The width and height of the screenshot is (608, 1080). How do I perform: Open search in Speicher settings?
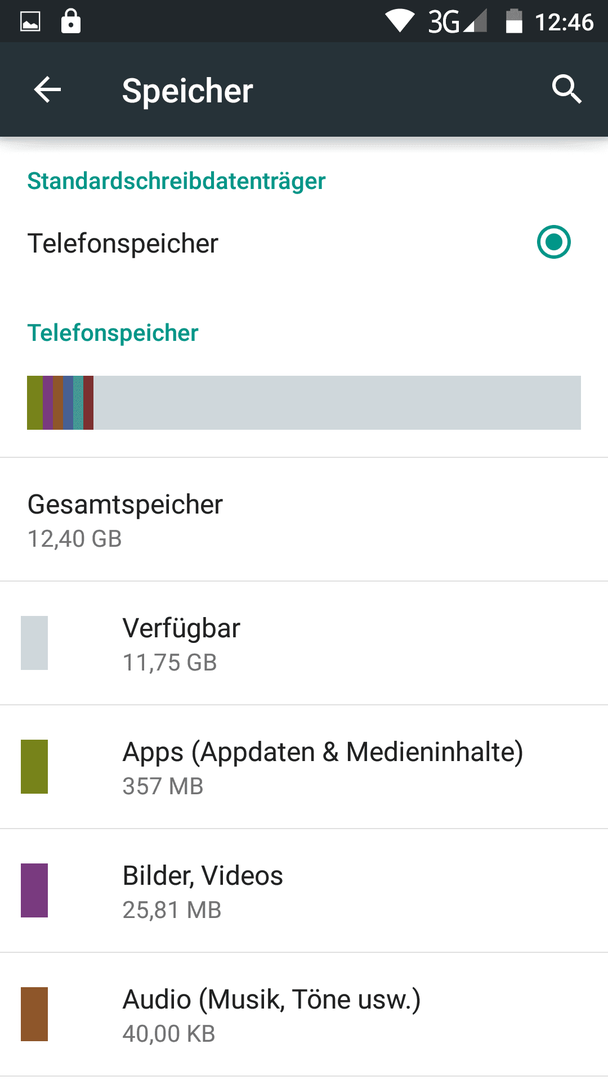click(x=567, y=90)
